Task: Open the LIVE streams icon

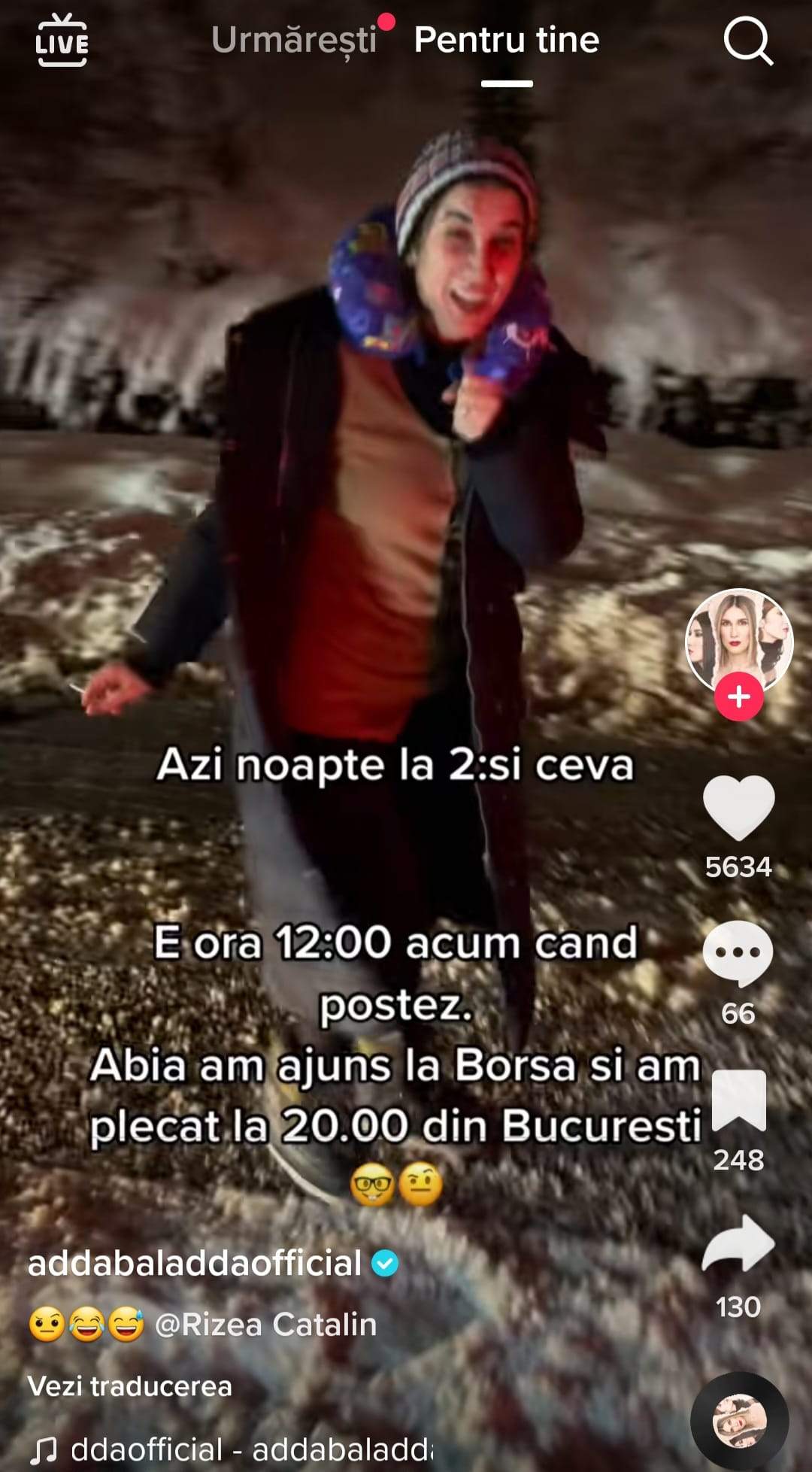Action: click(x=62, y=41)
